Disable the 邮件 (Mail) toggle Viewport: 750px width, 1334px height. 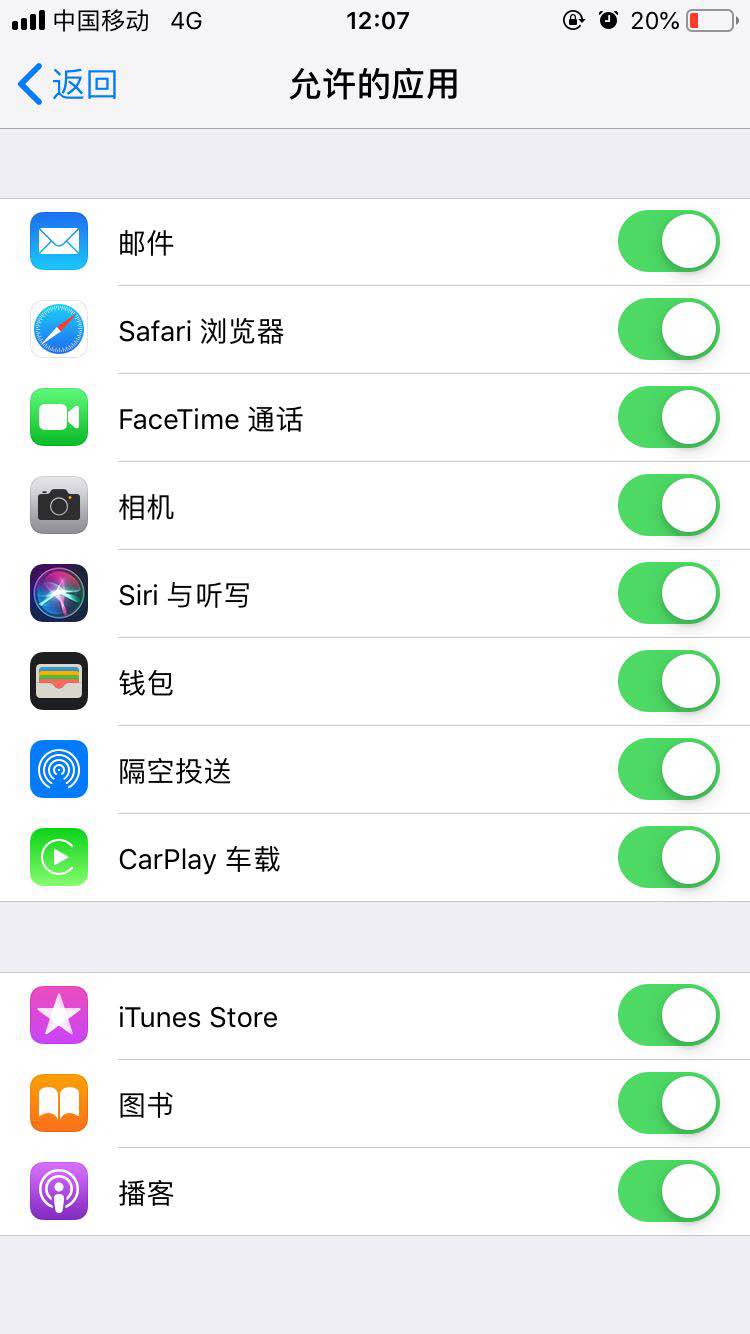(668, 241)
